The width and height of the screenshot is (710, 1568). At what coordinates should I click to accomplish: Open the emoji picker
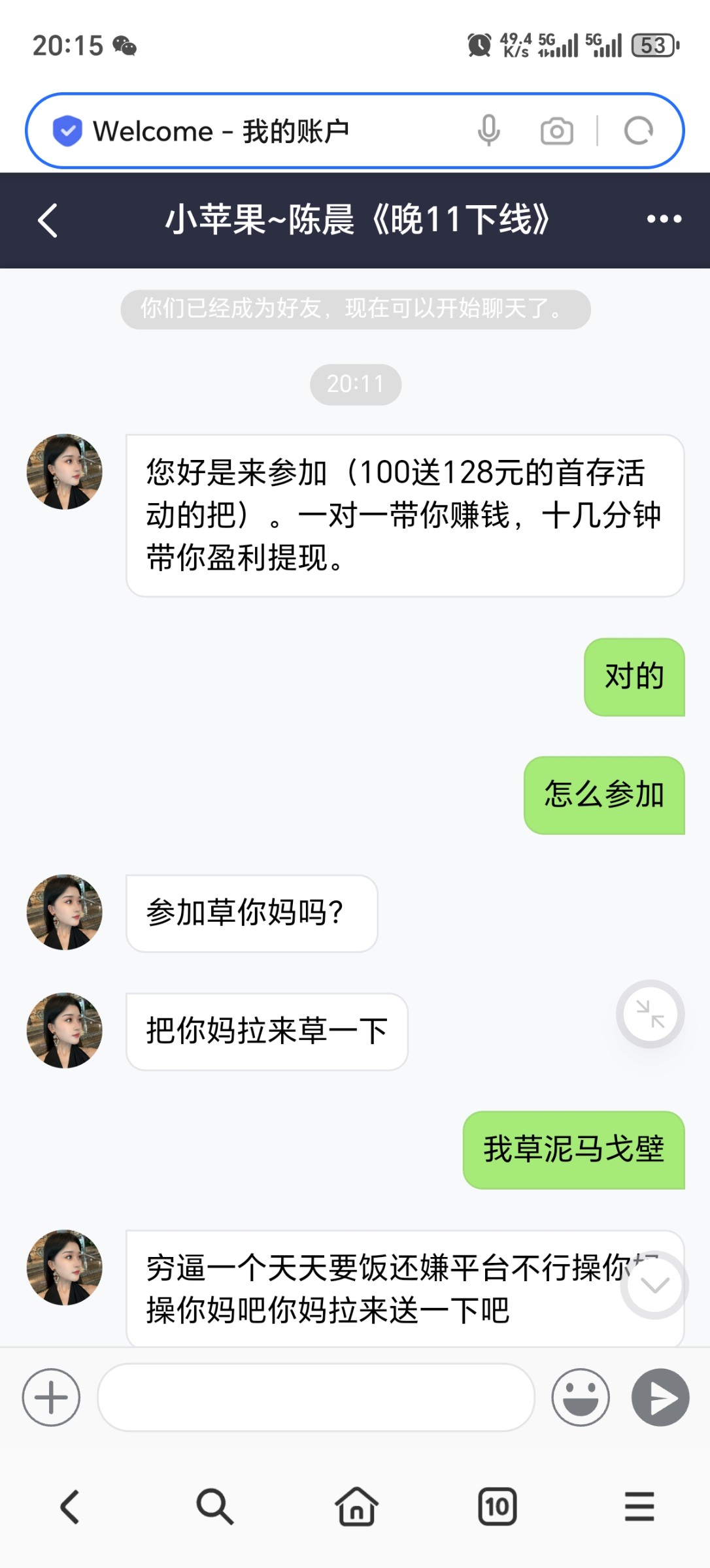click(x=580, y=1397)
